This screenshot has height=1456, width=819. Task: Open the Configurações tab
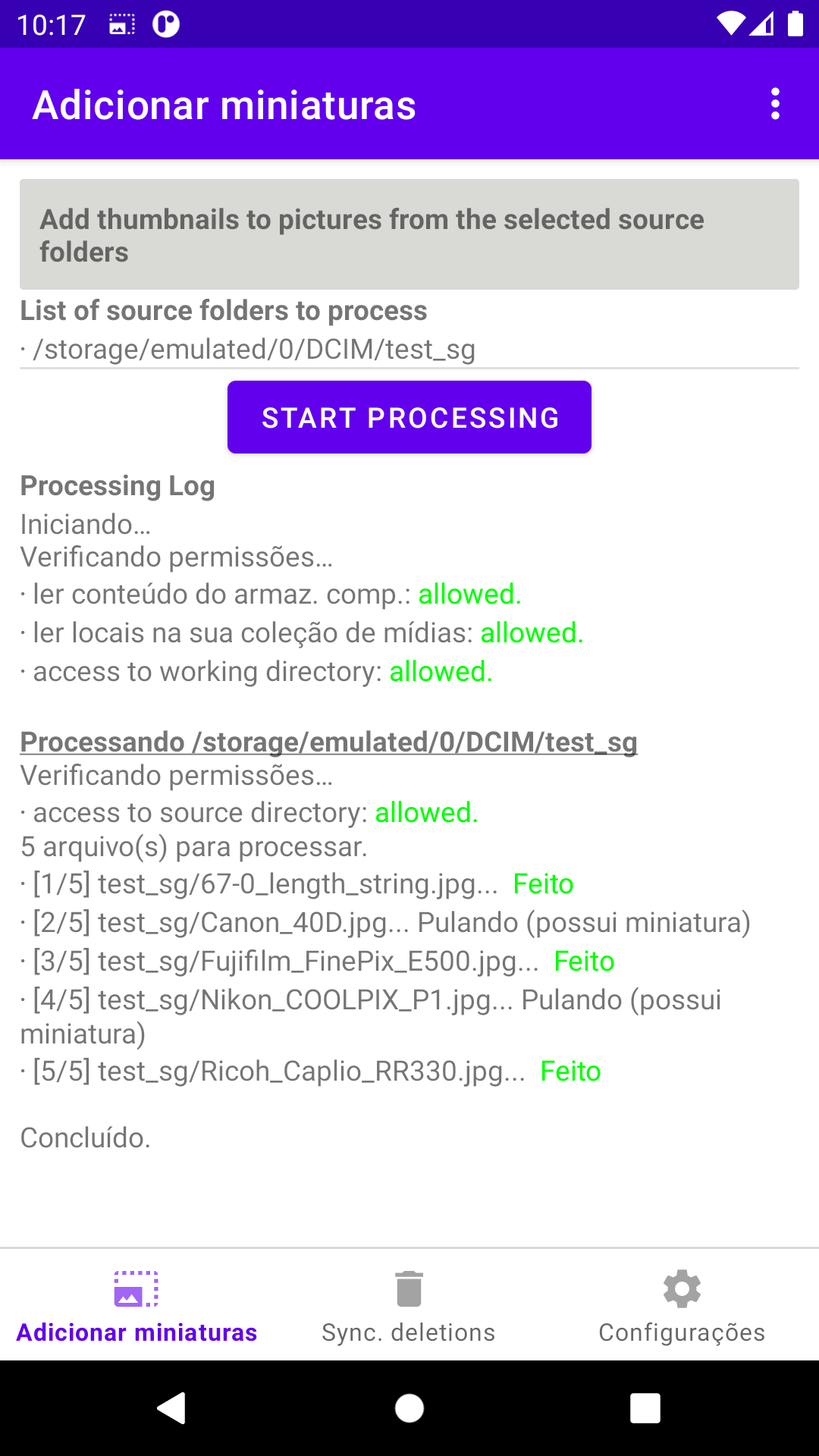(682, 1306)
